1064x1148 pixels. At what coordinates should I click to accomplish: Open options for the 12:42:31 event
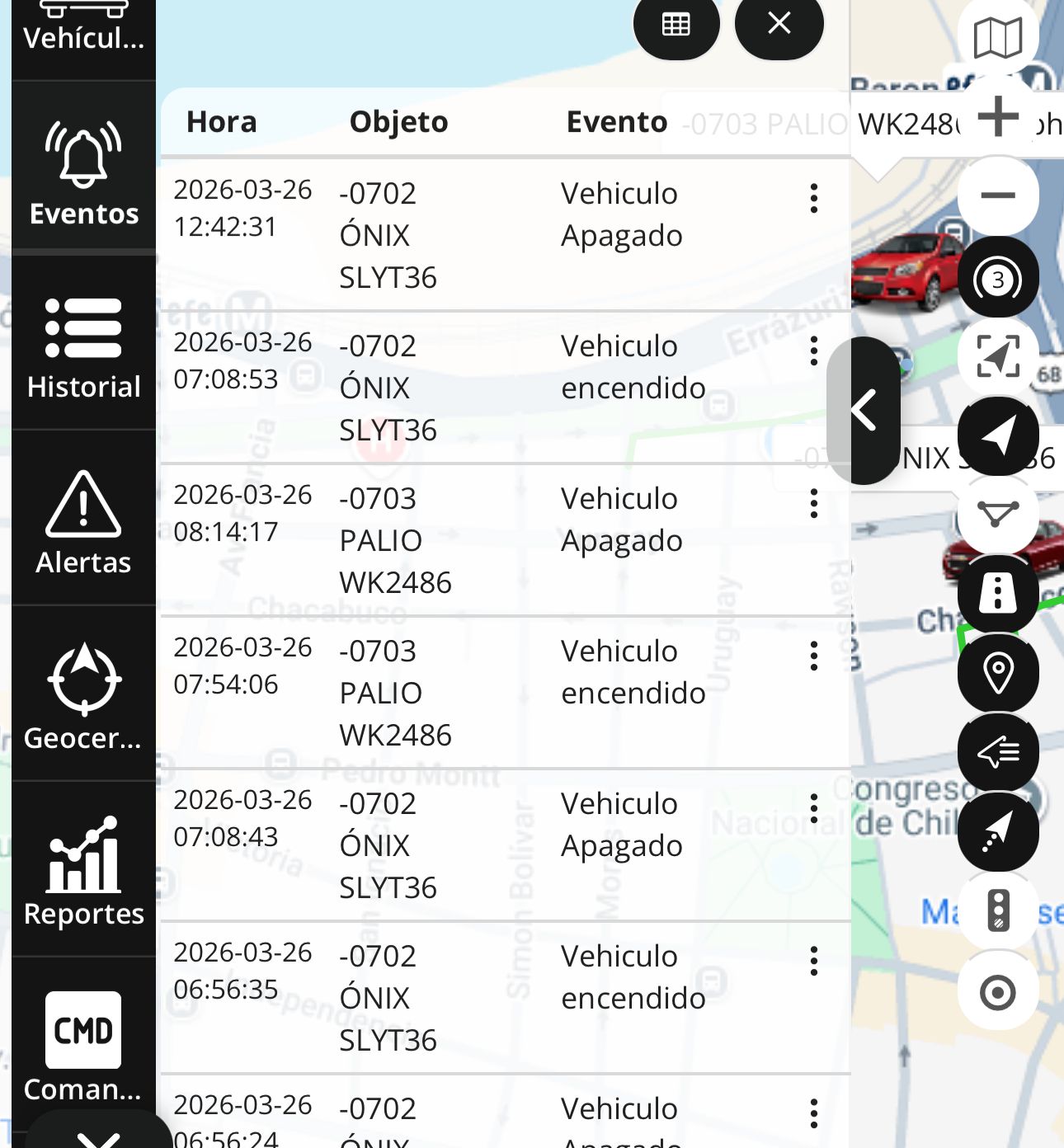[814, 199]
